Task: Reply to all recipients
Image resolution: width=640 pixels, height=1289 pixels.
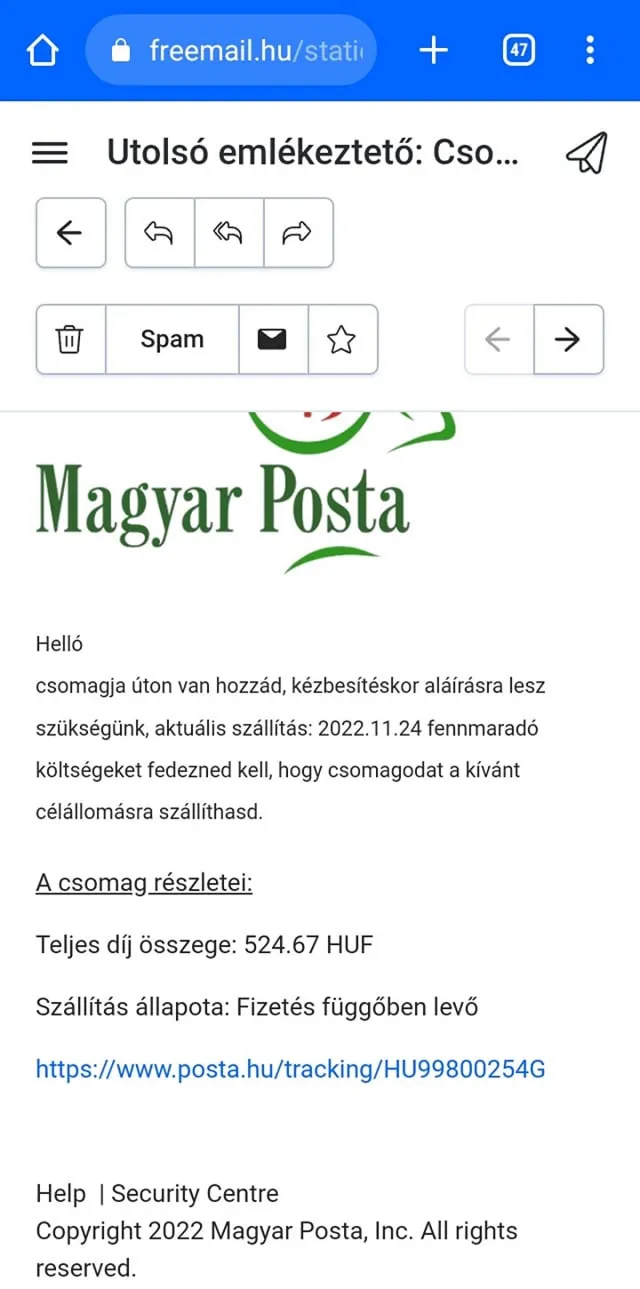Action: click(x=229, y=233)
